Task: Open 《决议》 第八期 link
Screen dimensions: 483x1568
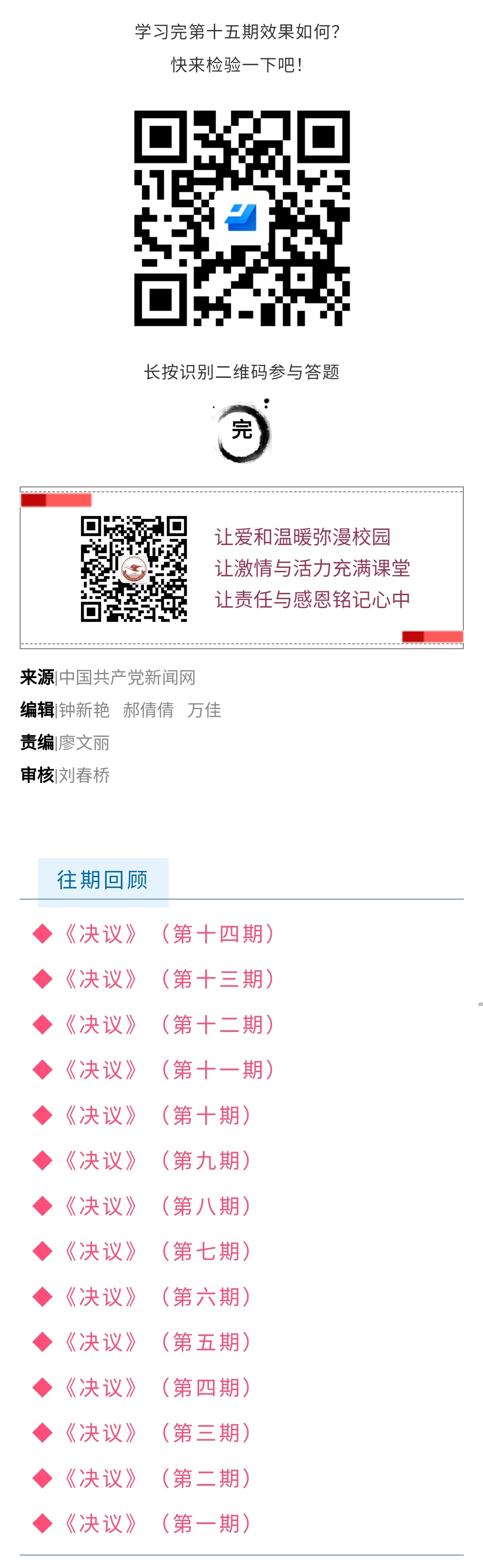Action: coord(157,1206)
